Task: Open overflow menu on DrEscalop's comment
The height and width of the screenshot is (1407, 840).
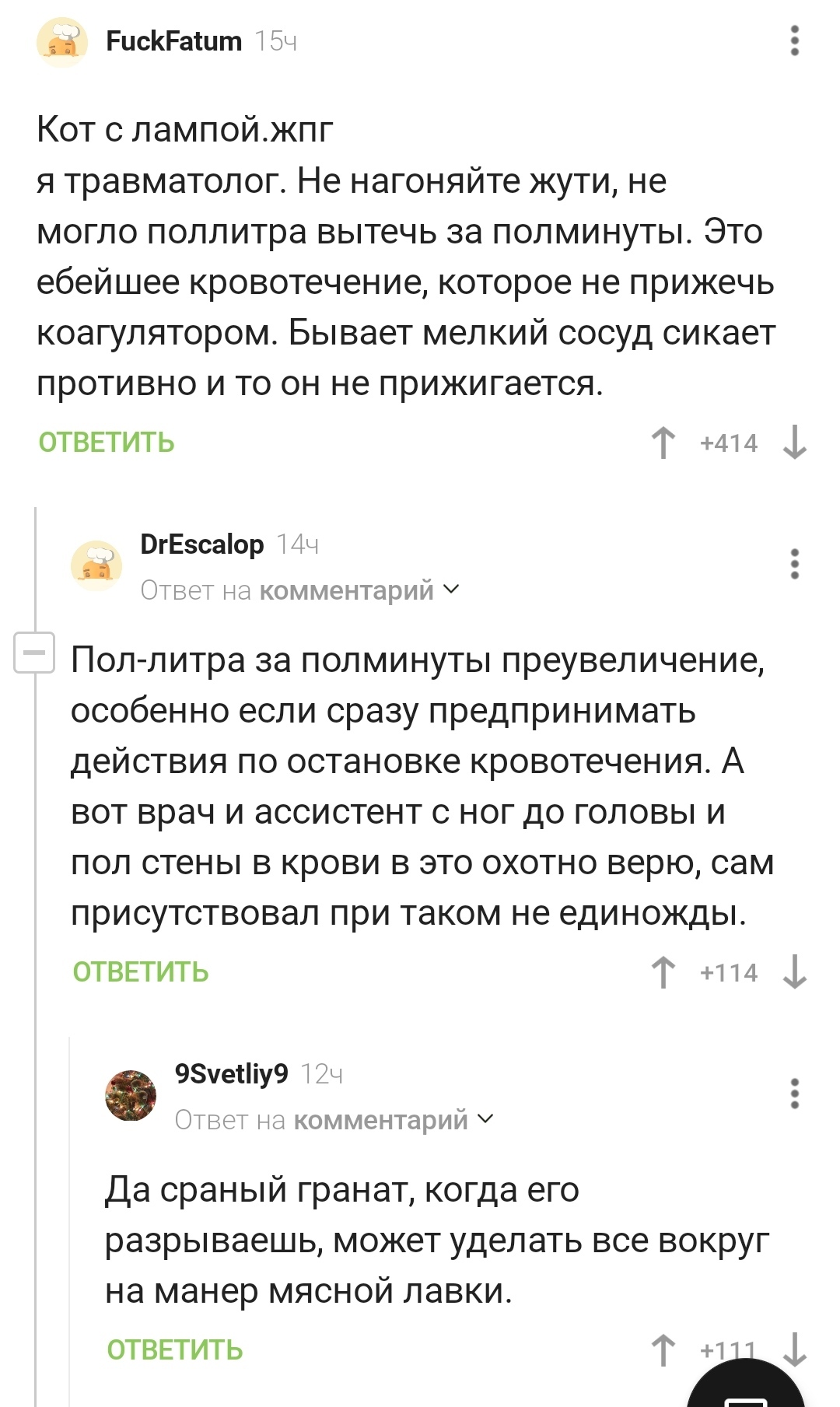Action: [794, 564]
